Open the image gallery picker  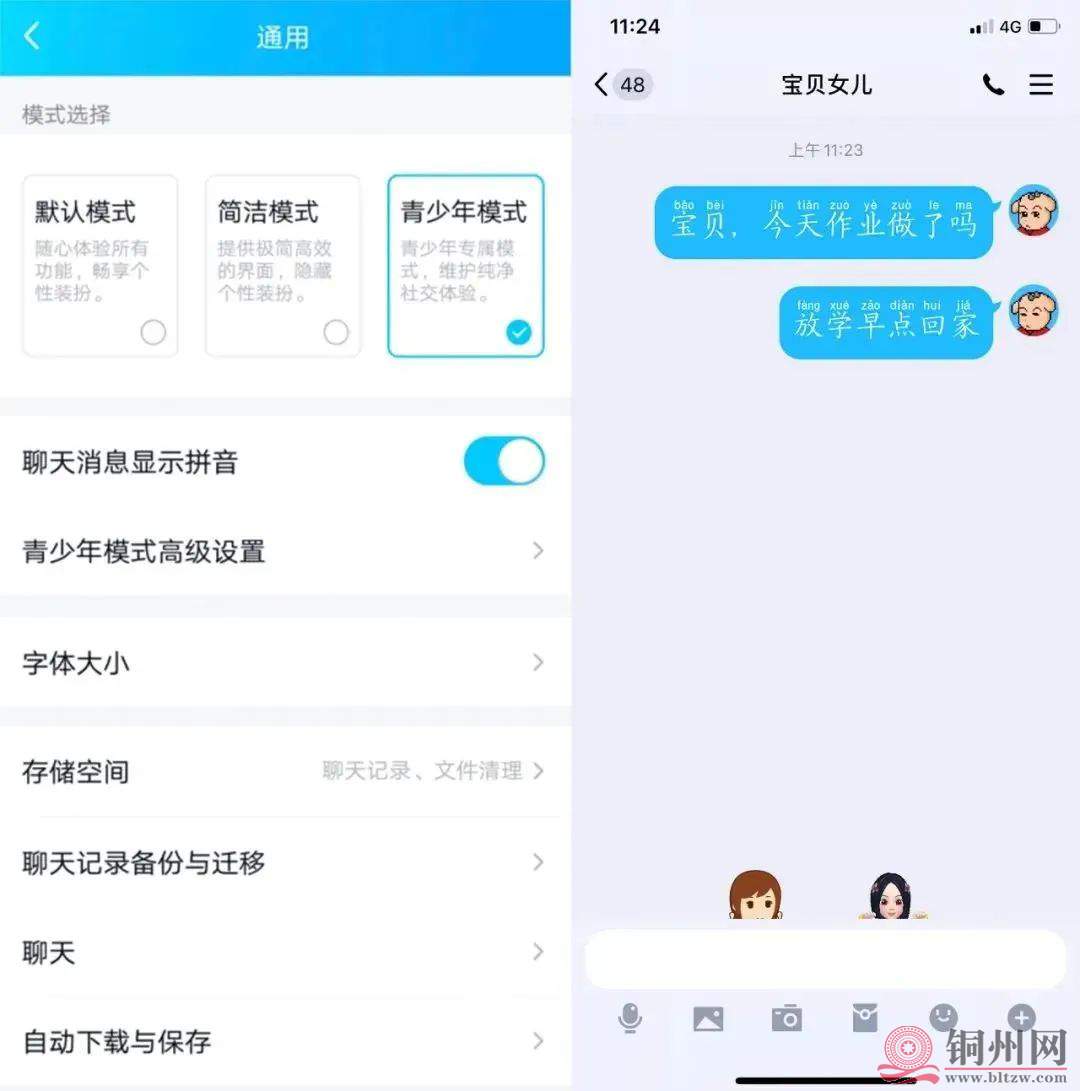click(x=708, y=1019)
